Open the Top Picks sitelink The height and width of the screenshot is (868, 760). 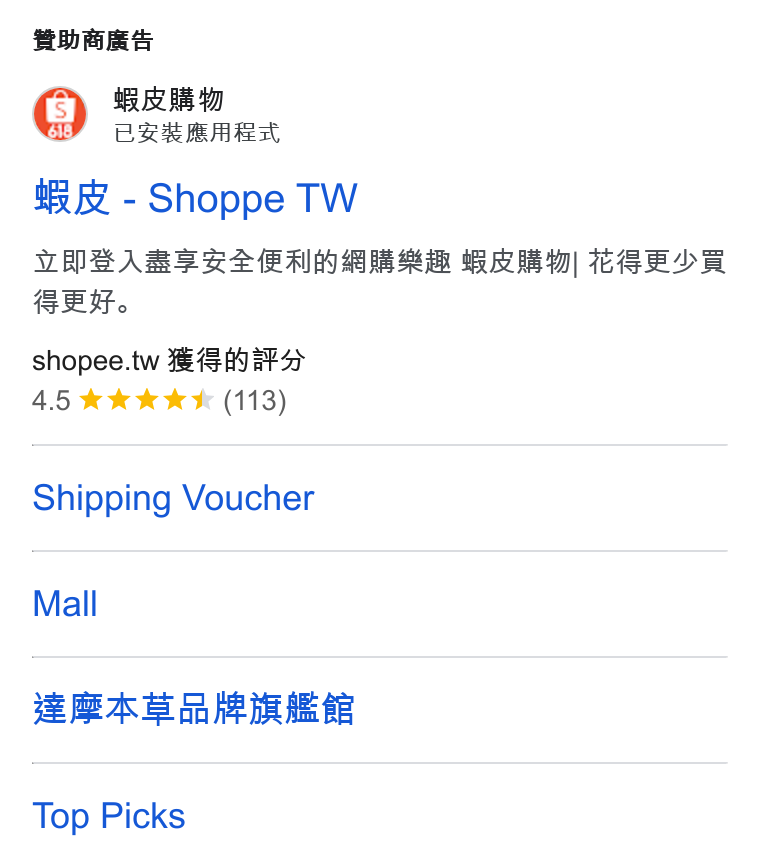(x=109, y=816)
